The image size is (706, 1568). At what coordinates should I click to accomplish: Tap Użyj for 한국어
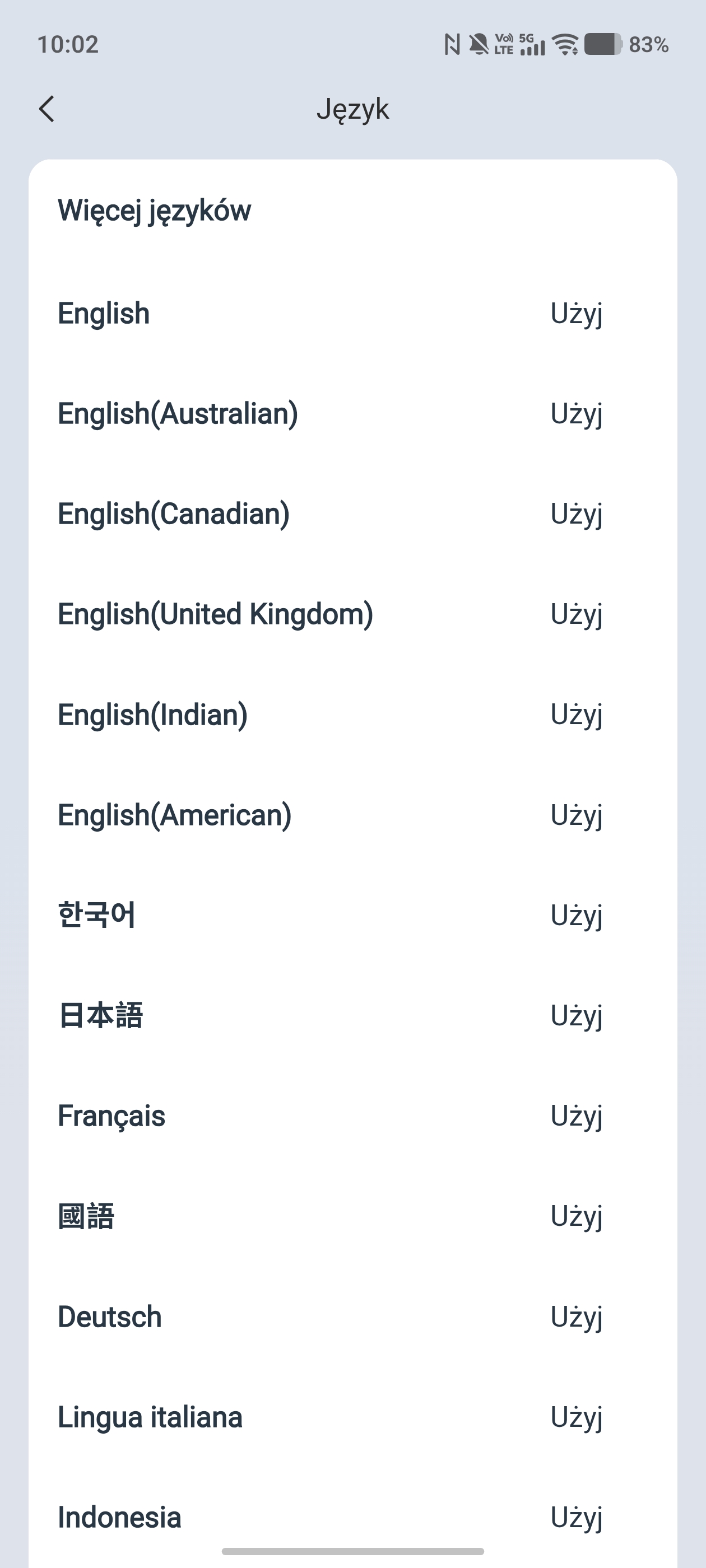[575, 916]
